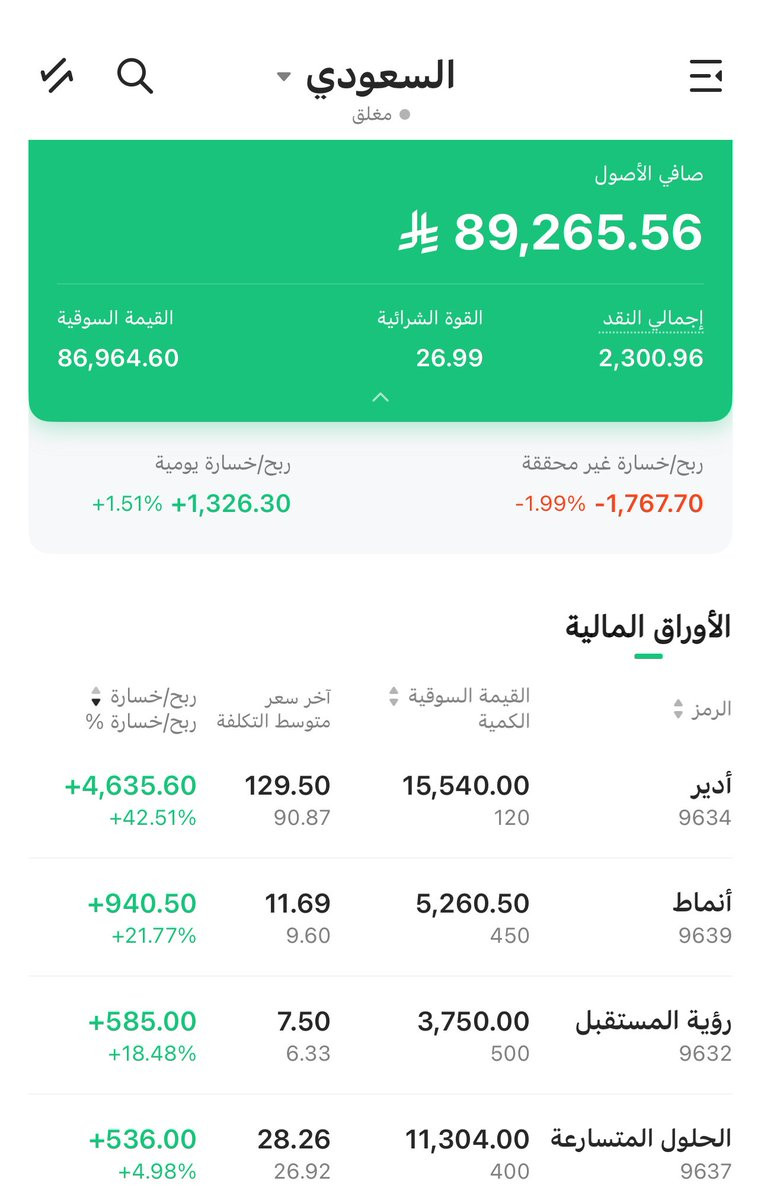Collapse the green assets card chevron

380,397
